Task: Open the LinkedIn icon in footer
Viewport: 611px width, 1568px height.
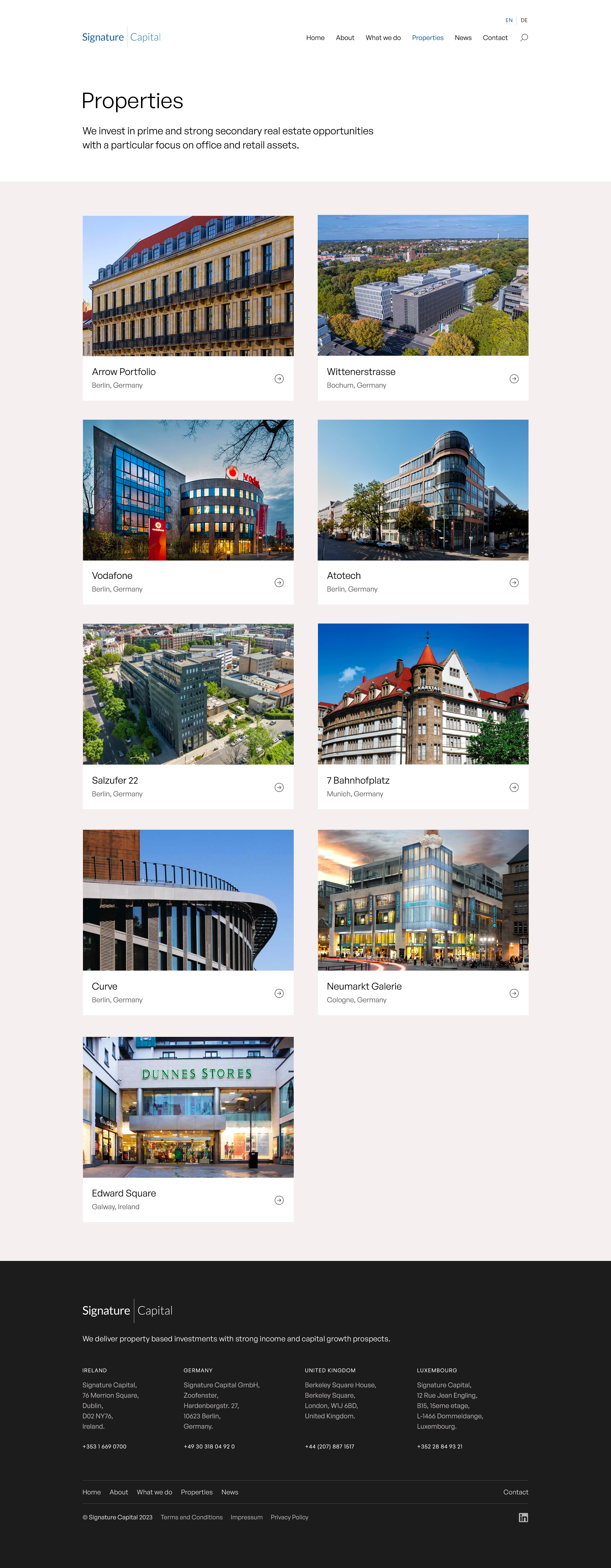Action: [523, 1517]
